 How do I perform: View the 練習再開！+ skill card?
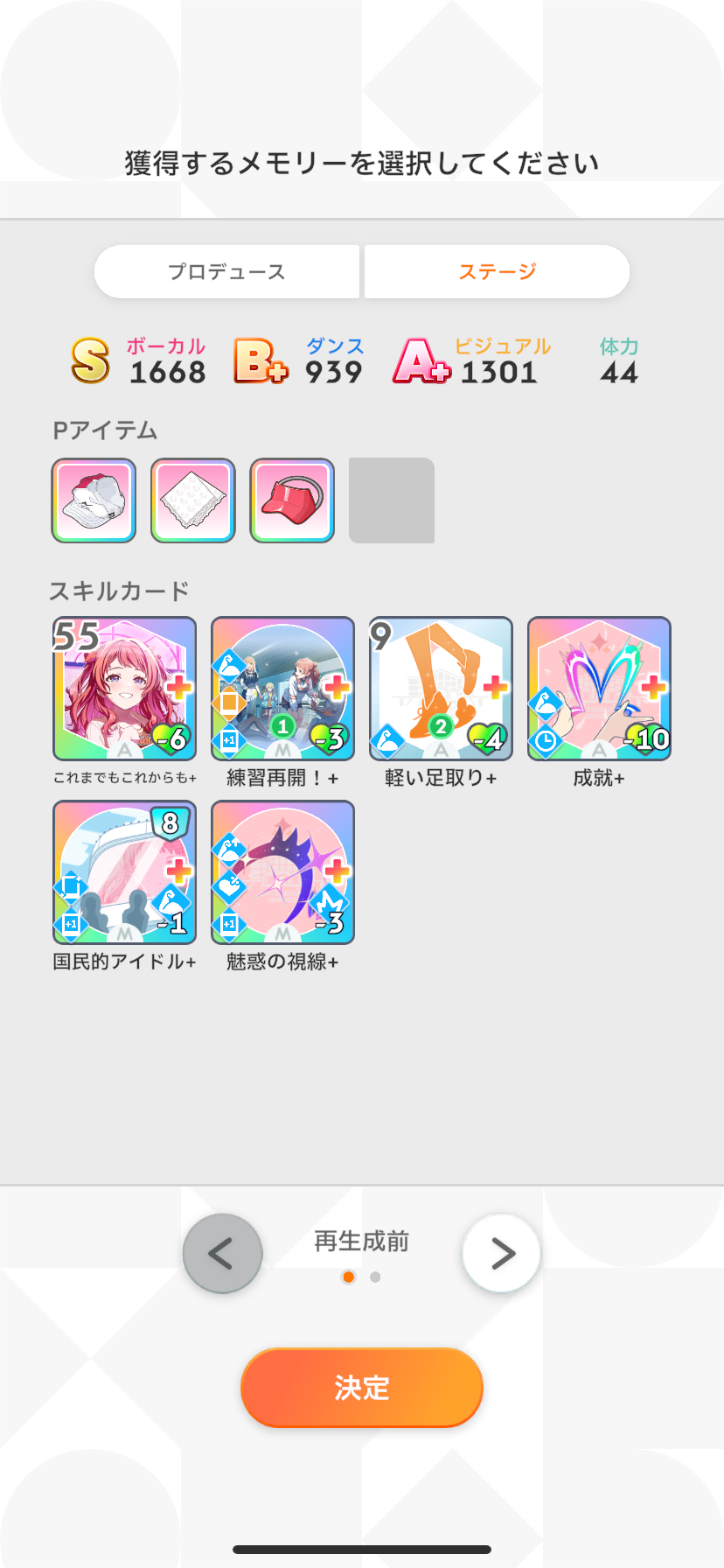(282, 689)
